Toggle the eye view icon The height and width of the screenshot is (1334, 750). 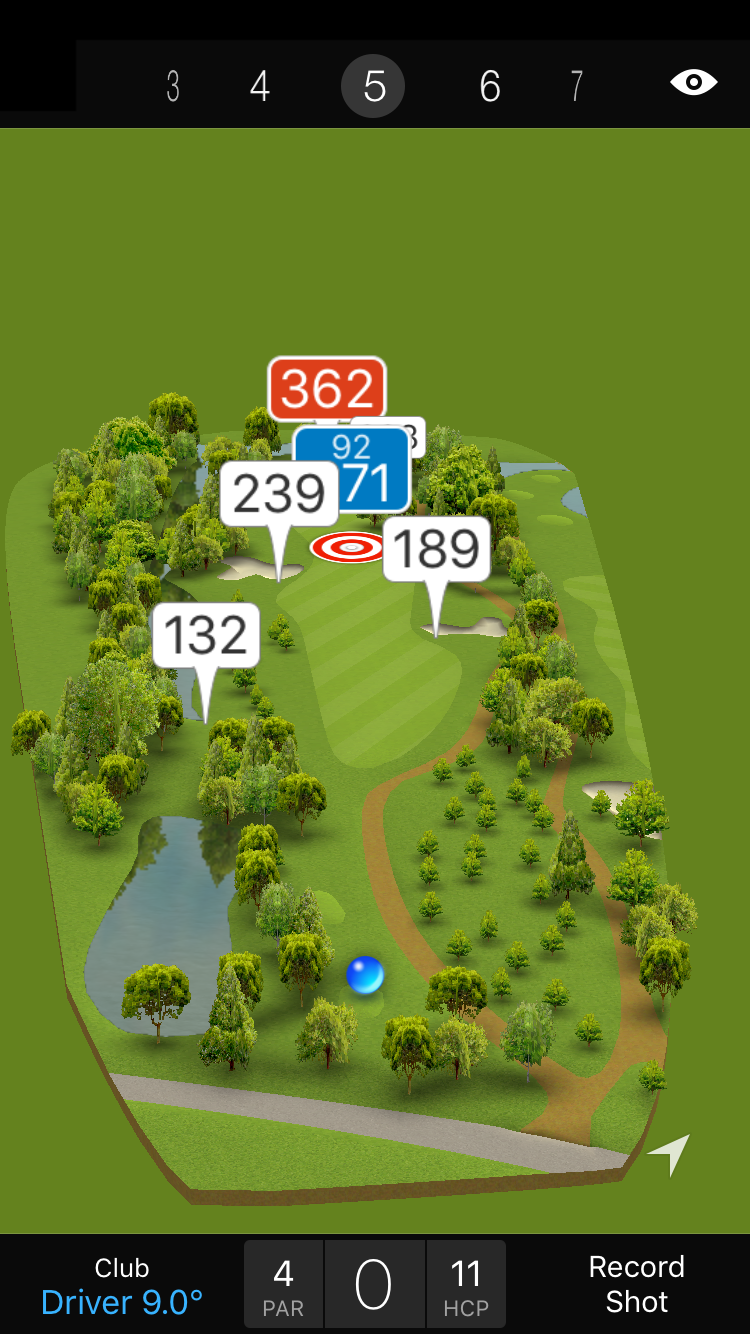693,83
